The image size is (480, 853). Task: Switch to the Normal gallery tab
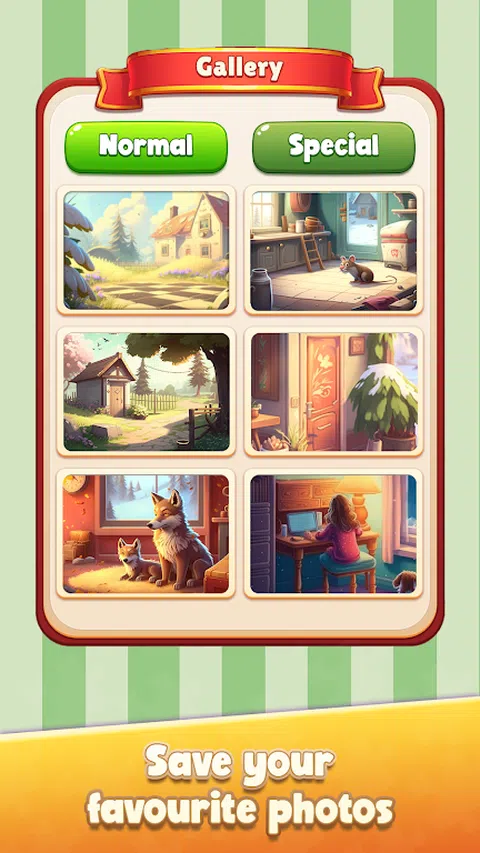(x=146, y=147)
